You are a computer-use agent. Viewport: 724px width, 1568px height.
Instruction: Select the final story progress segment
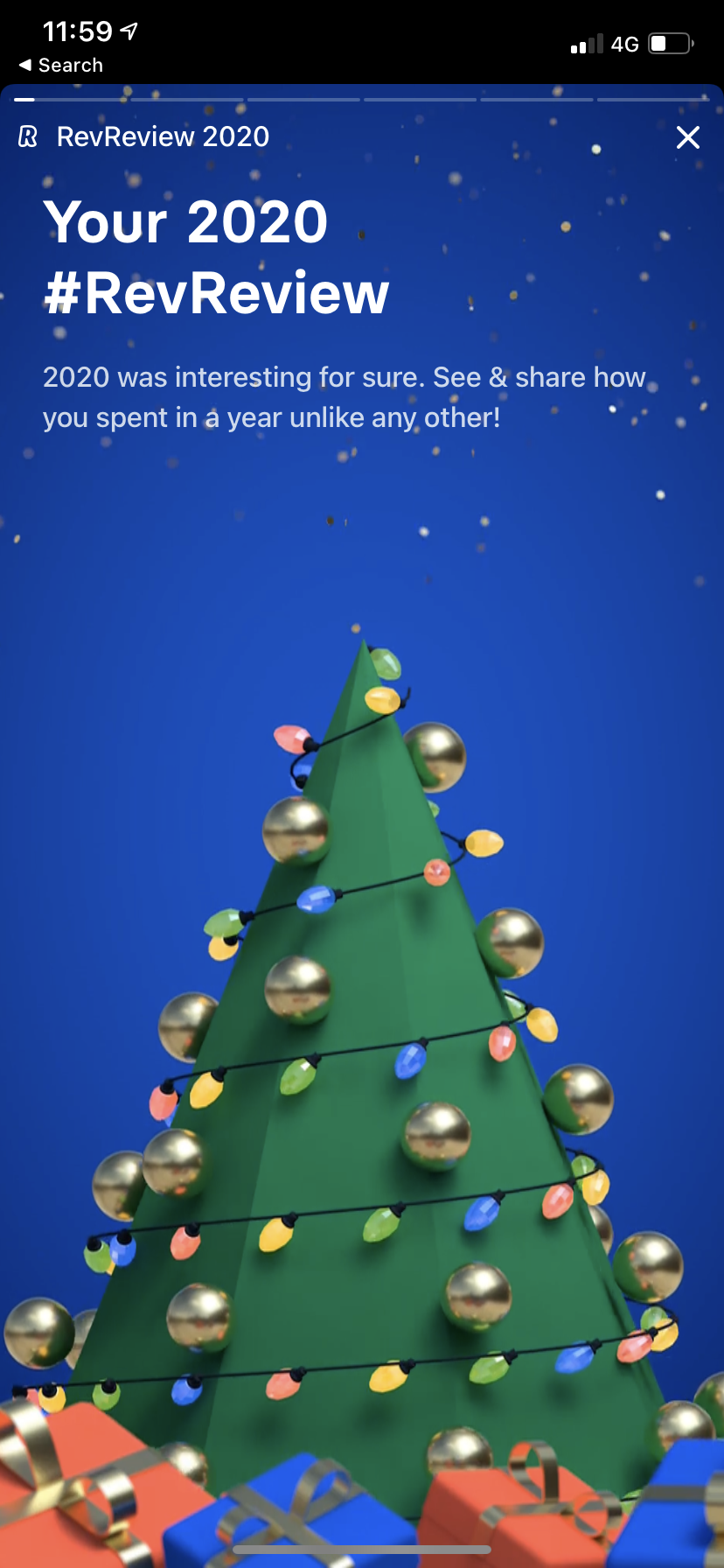tap(652, 99)
